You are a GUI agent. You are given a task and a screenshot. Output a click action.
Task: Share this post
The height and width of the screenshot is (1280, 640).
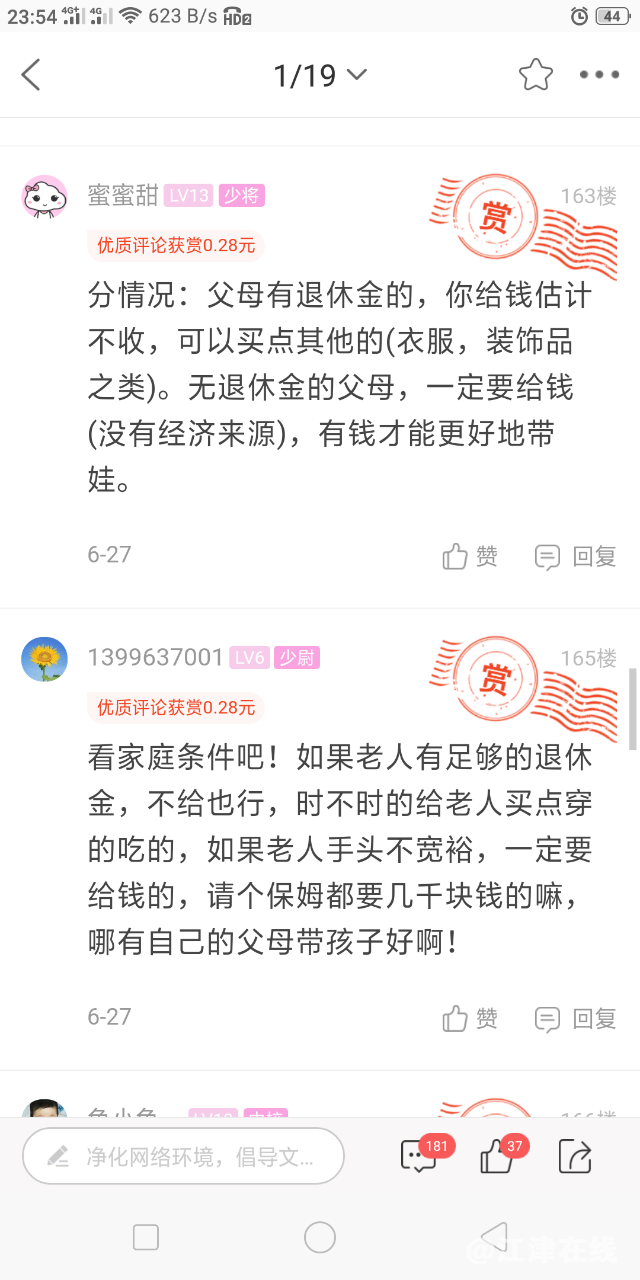[x=576, y=1157]
